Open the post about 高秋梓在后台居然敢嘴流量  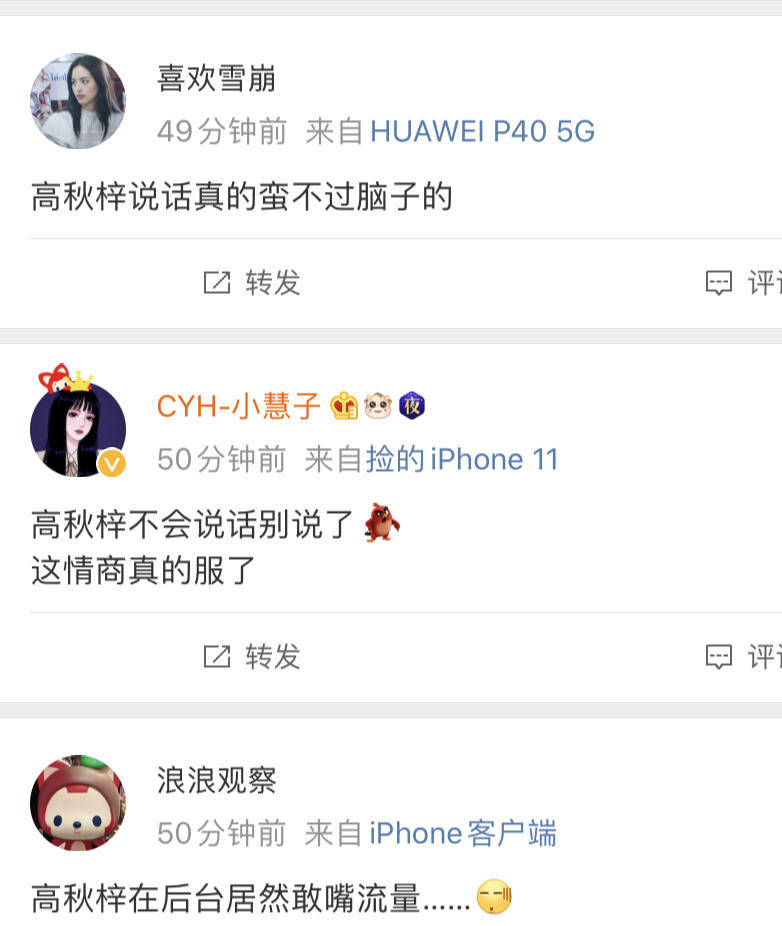[250, 898]
